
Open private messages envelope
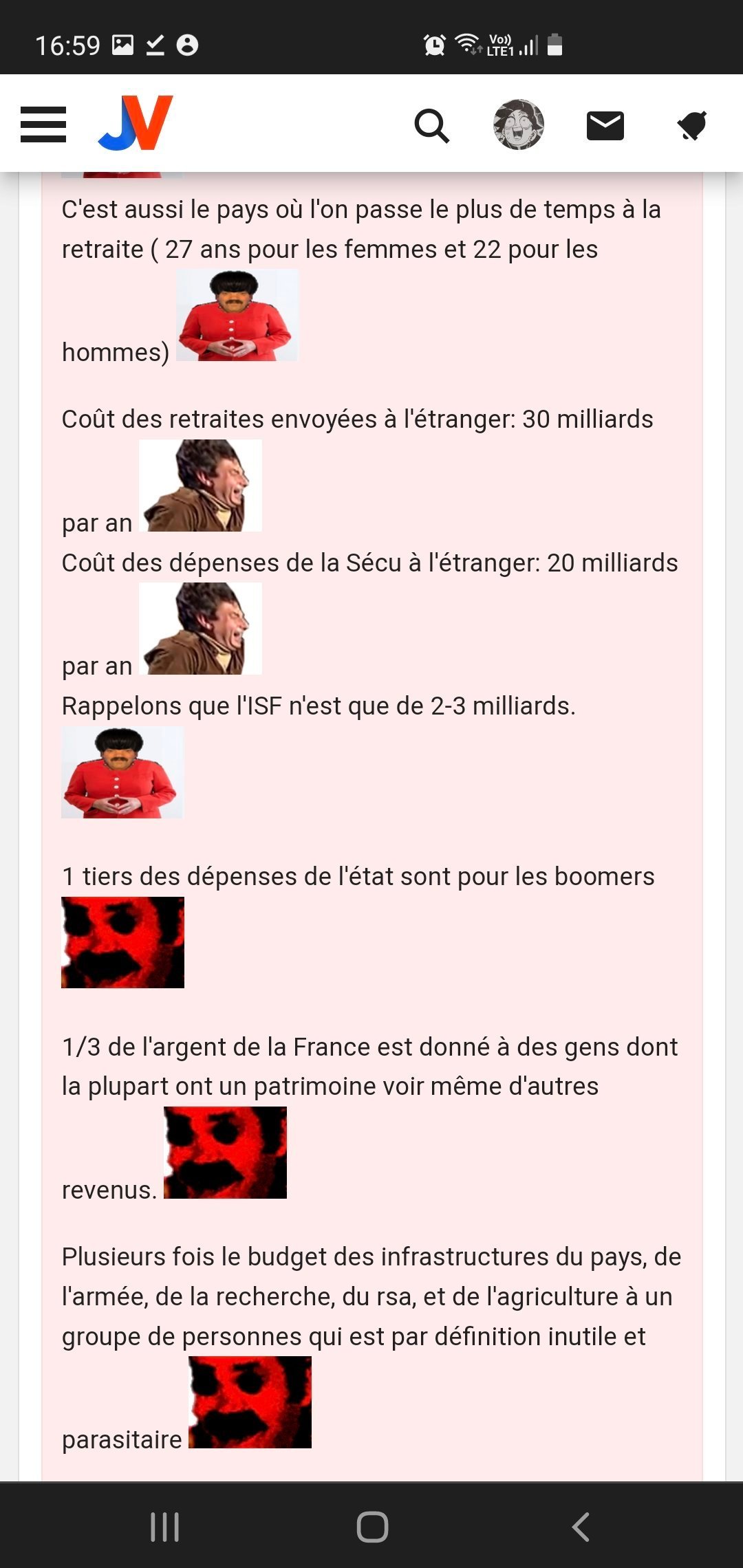click(605, 126)
